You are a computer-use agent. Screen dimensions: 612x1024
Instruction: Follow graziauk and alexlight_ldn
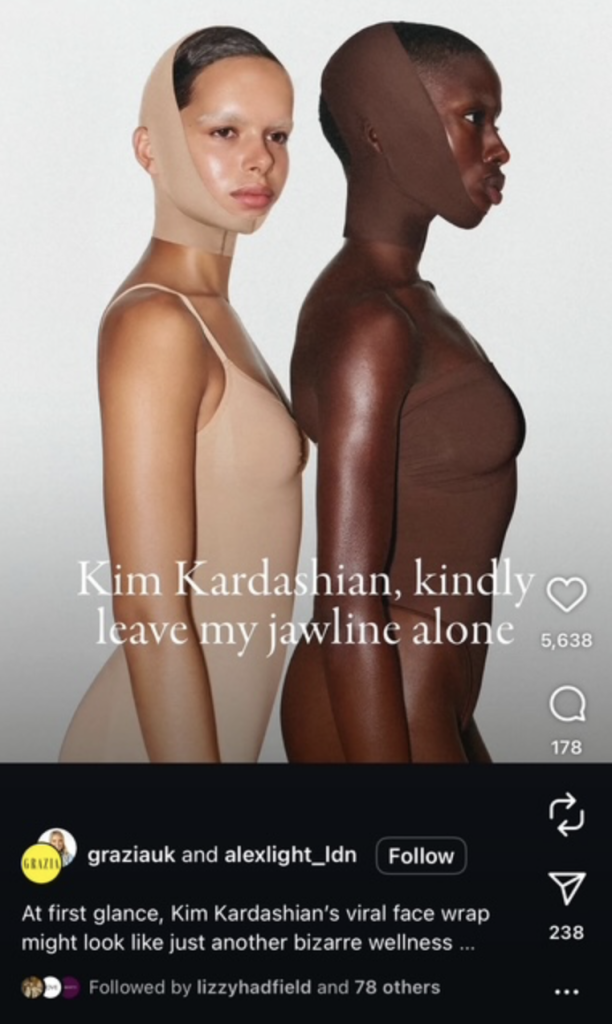pos(421,856)
